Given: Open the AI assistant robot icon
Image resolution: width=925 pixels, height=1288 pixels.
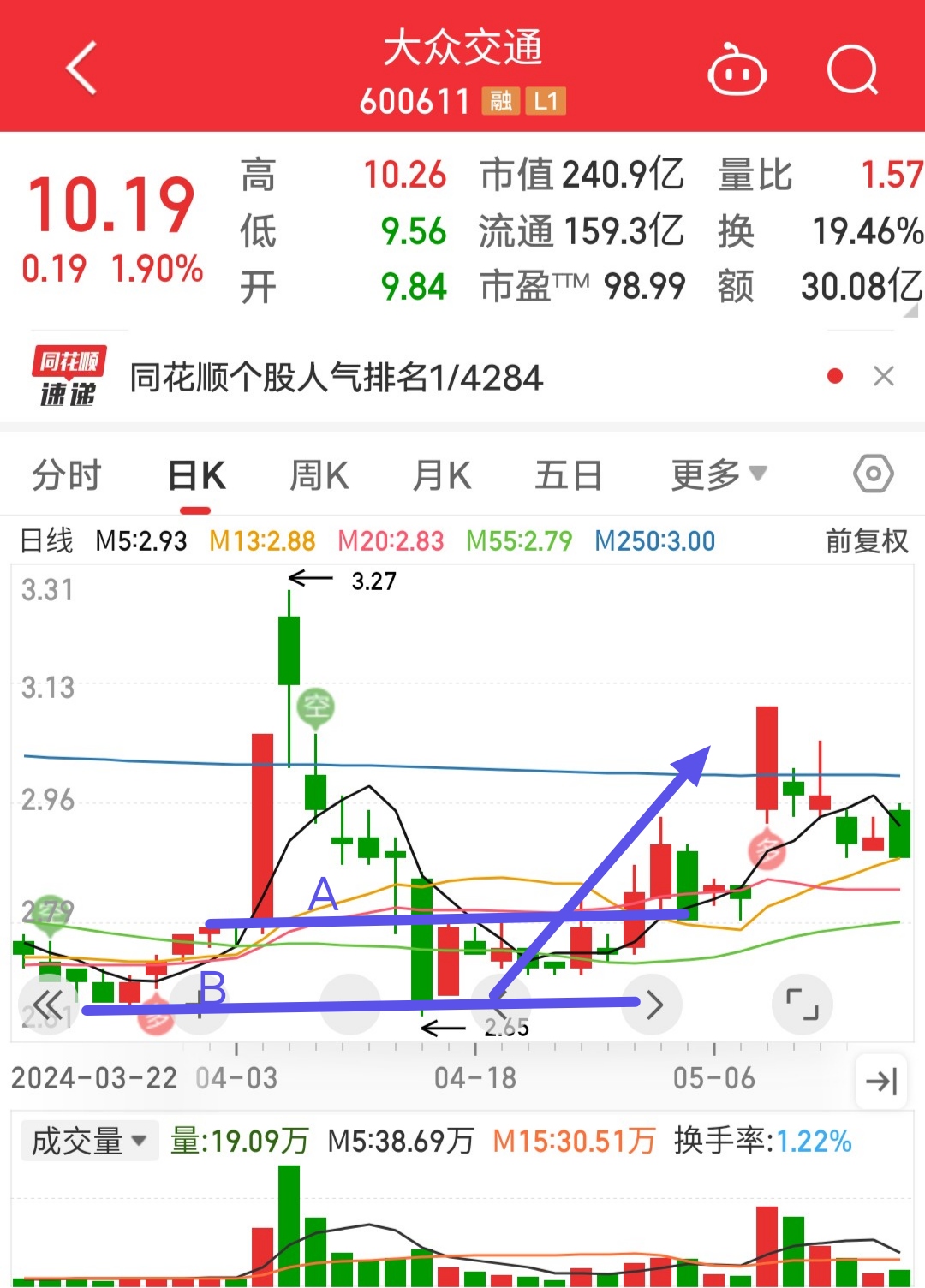Looking at the screenshot, I should [x=737, y=69].
